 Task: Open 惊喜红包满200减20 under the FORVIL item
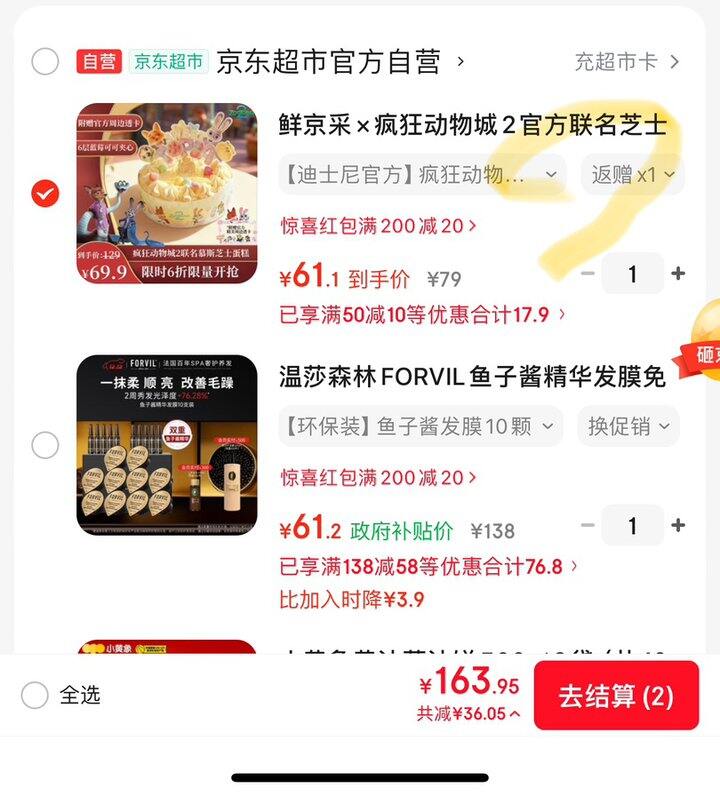point(378,478)
